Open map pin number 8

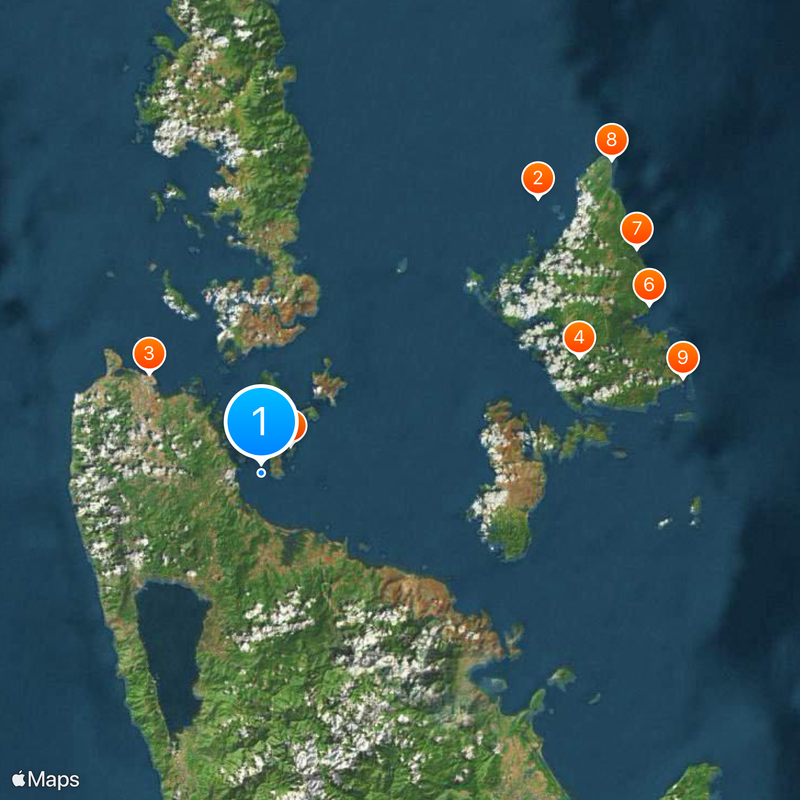611,139
